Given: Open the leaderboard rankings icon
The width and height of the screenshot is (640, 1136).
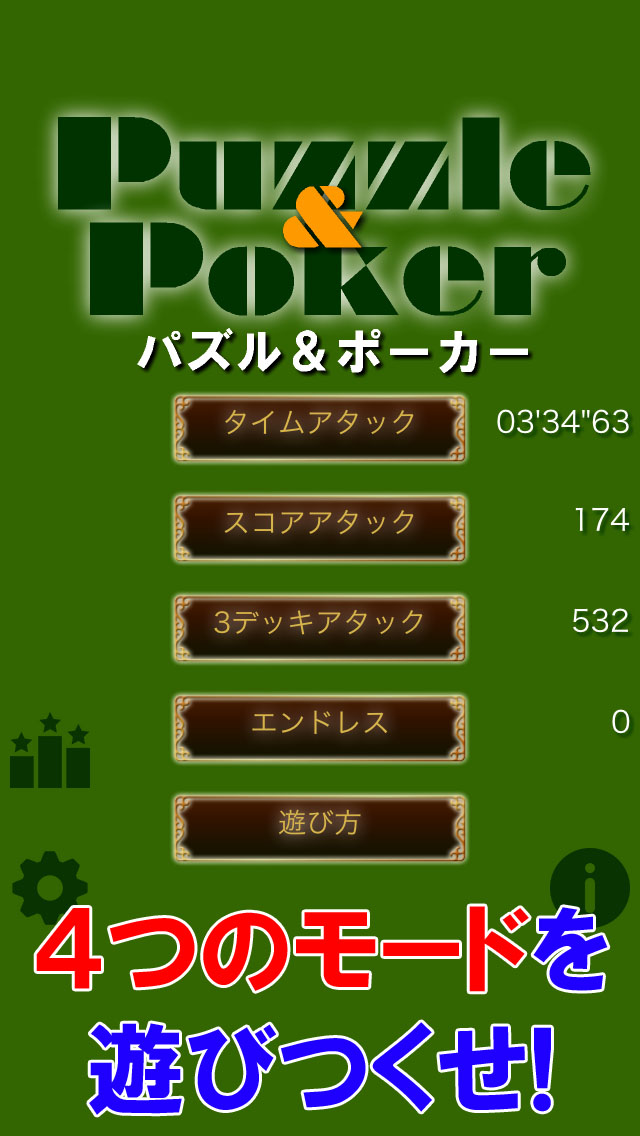Looking at the screenshot, I should tap(50, 752).
